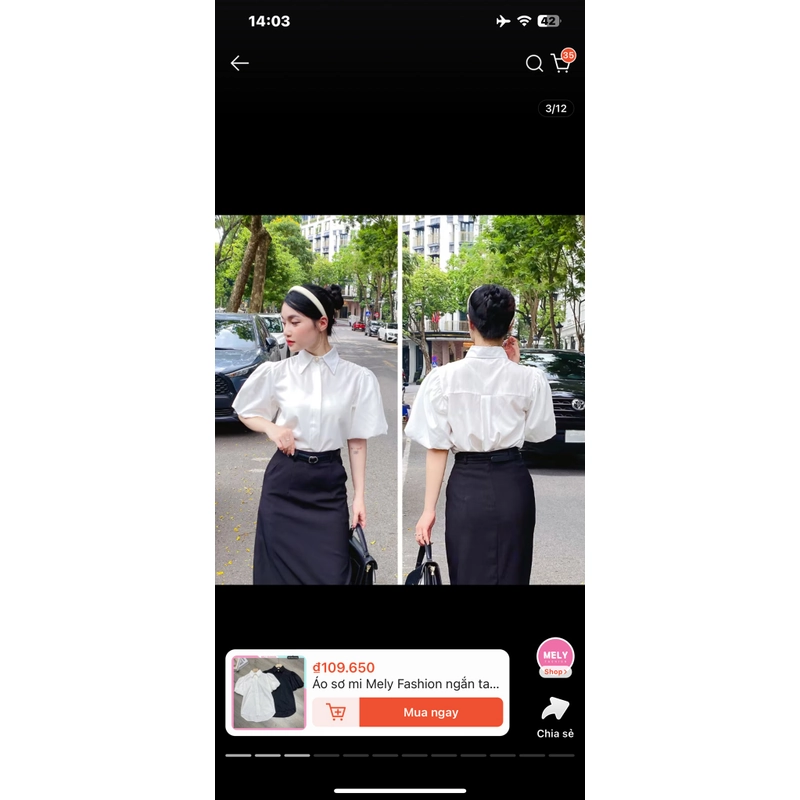Open the search magnifier
The height and width of the screenshot is (800, 800).
534,64
